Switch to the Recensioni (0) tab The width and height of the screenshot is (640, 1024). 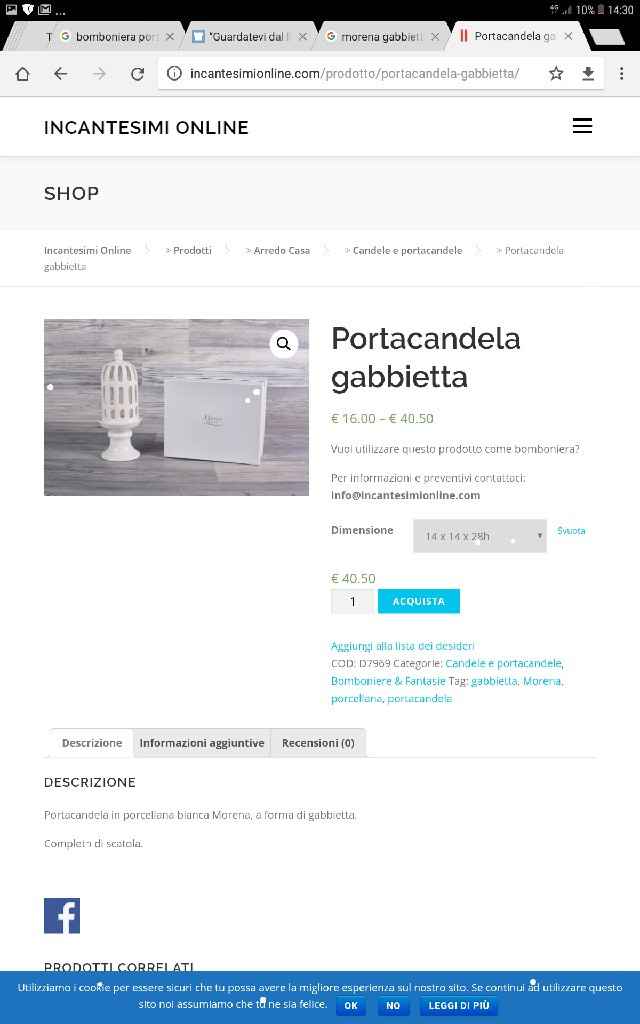tap(318, 743)
